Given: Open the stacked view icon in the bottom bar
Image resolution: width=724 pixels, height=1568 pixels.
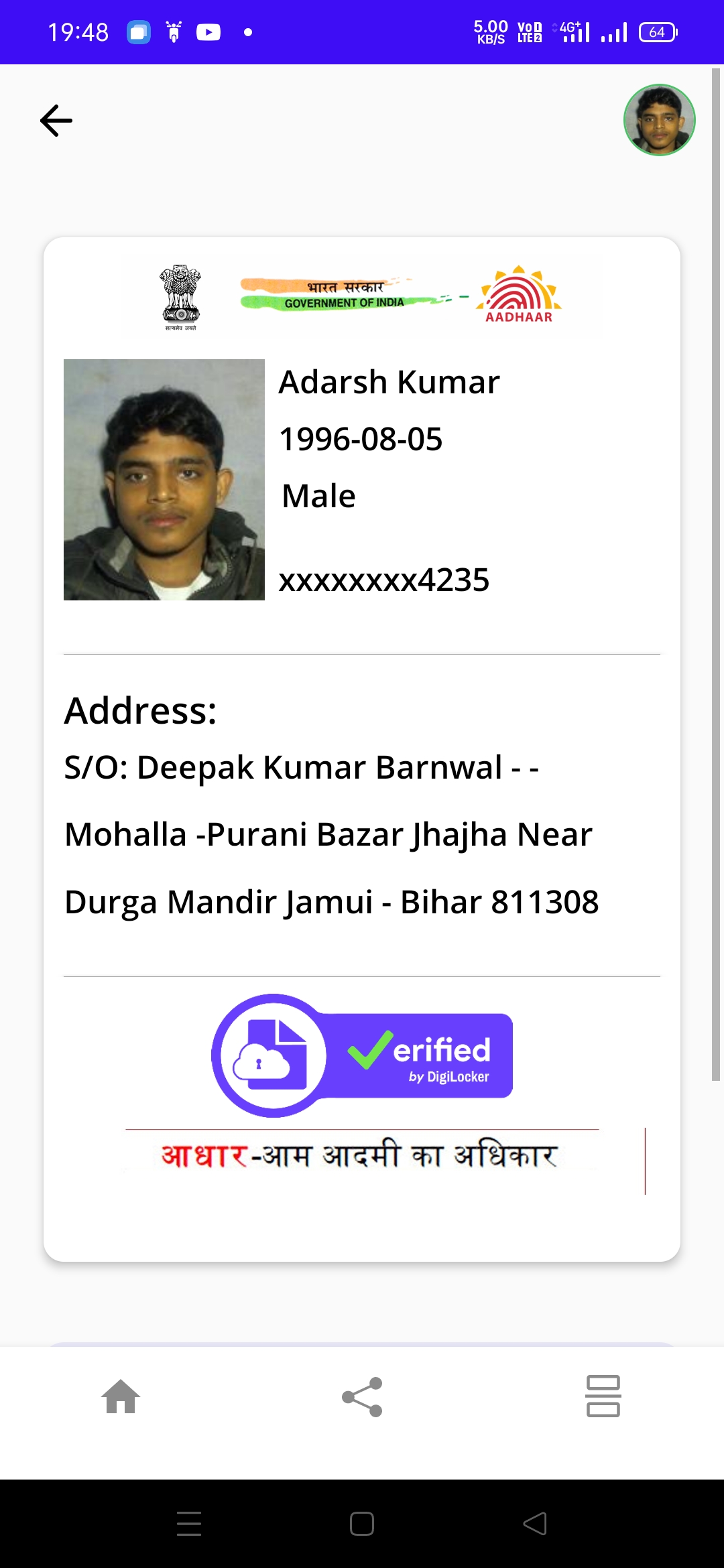Looking at the screenshot, I should [x=603, y=1396].
